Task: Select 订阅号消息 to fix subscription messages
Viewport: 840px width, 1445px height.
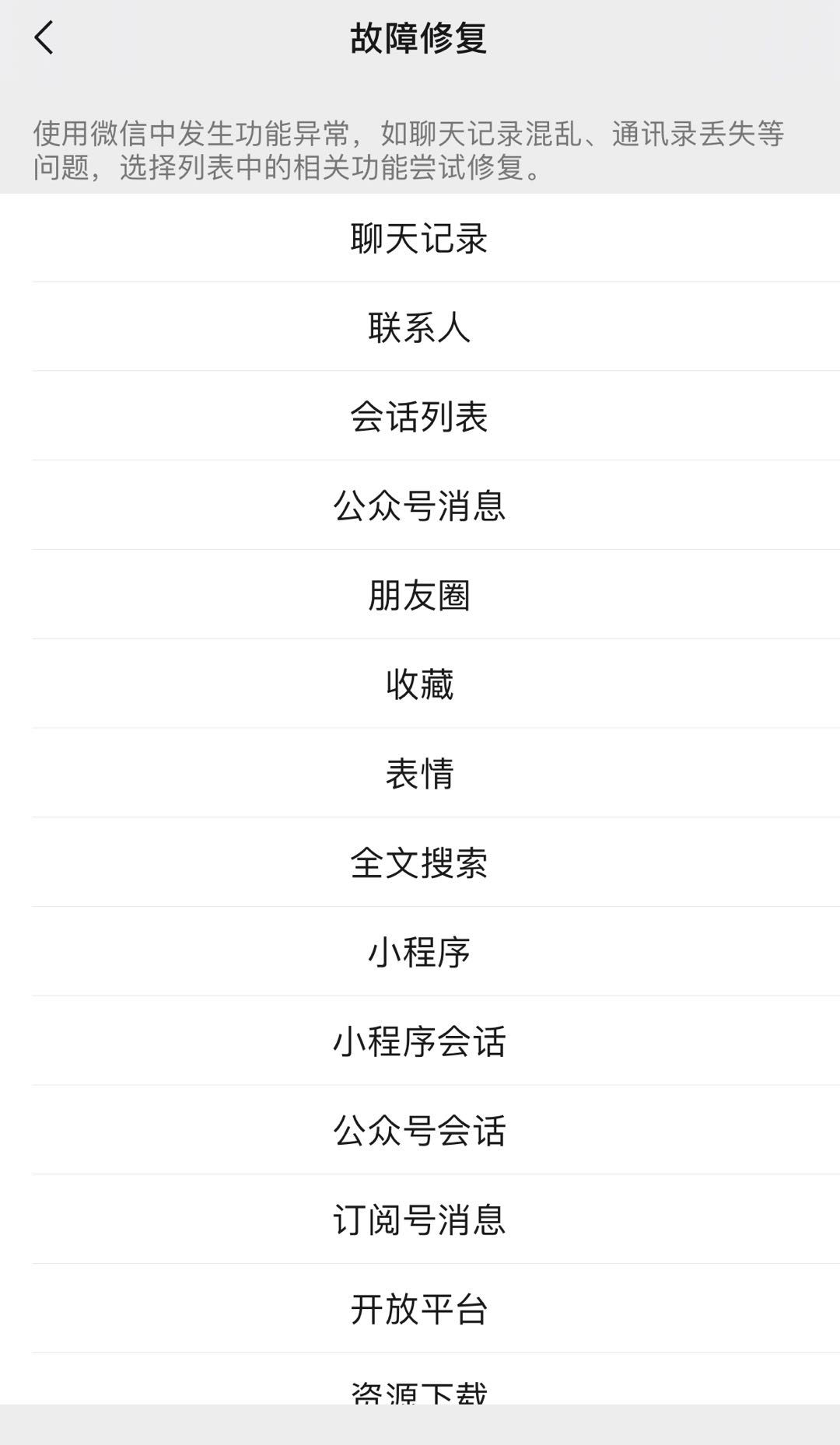Action: click(x=420, y=1218)
